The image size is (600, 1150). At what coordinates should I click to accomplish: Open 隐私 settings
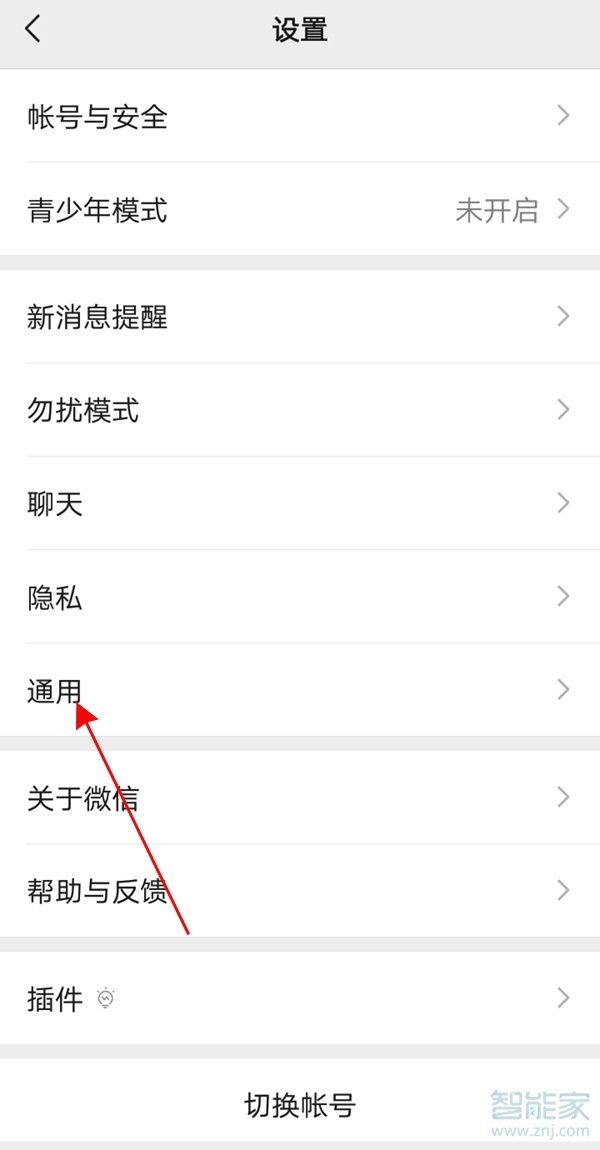click(x=300, y=597)
